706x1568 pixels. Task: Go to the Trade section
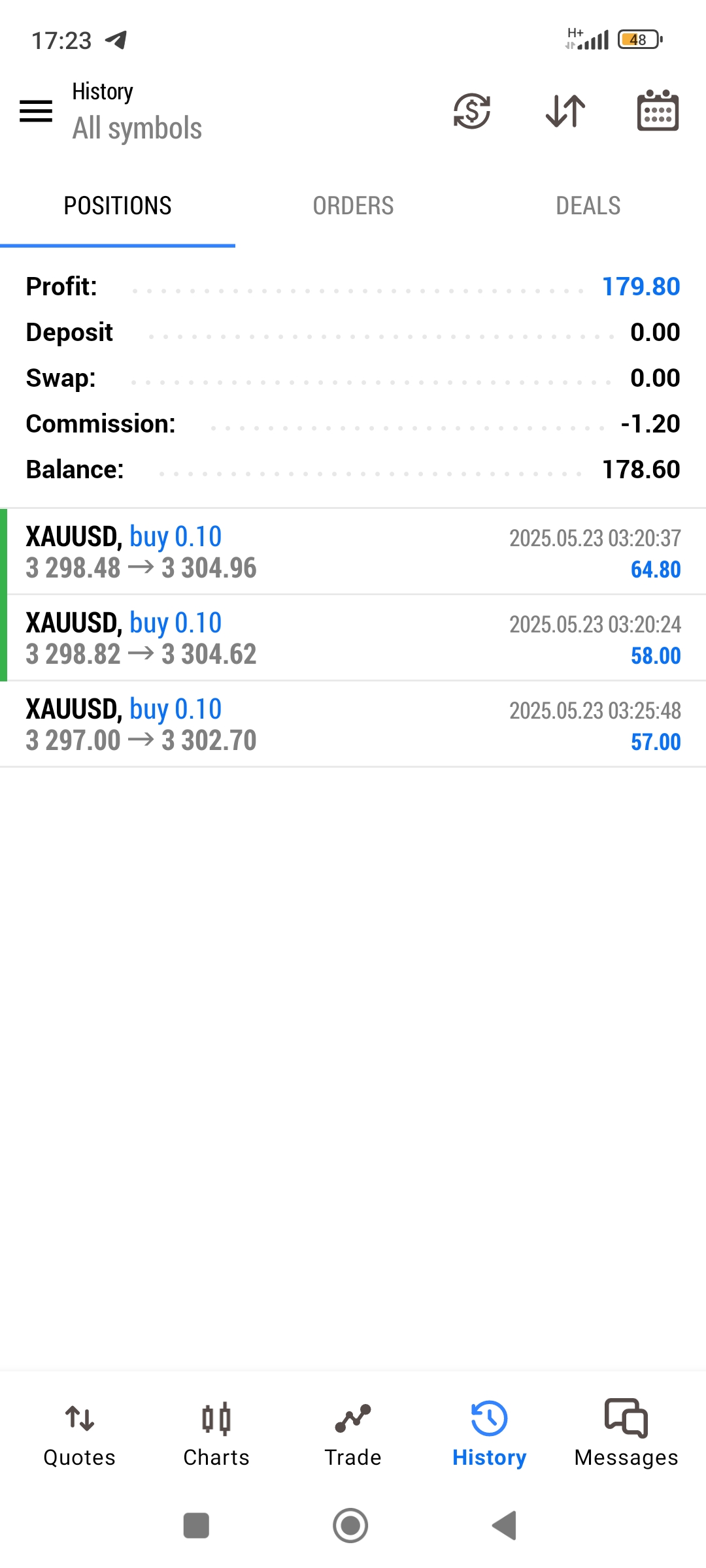click(353, 1434)
